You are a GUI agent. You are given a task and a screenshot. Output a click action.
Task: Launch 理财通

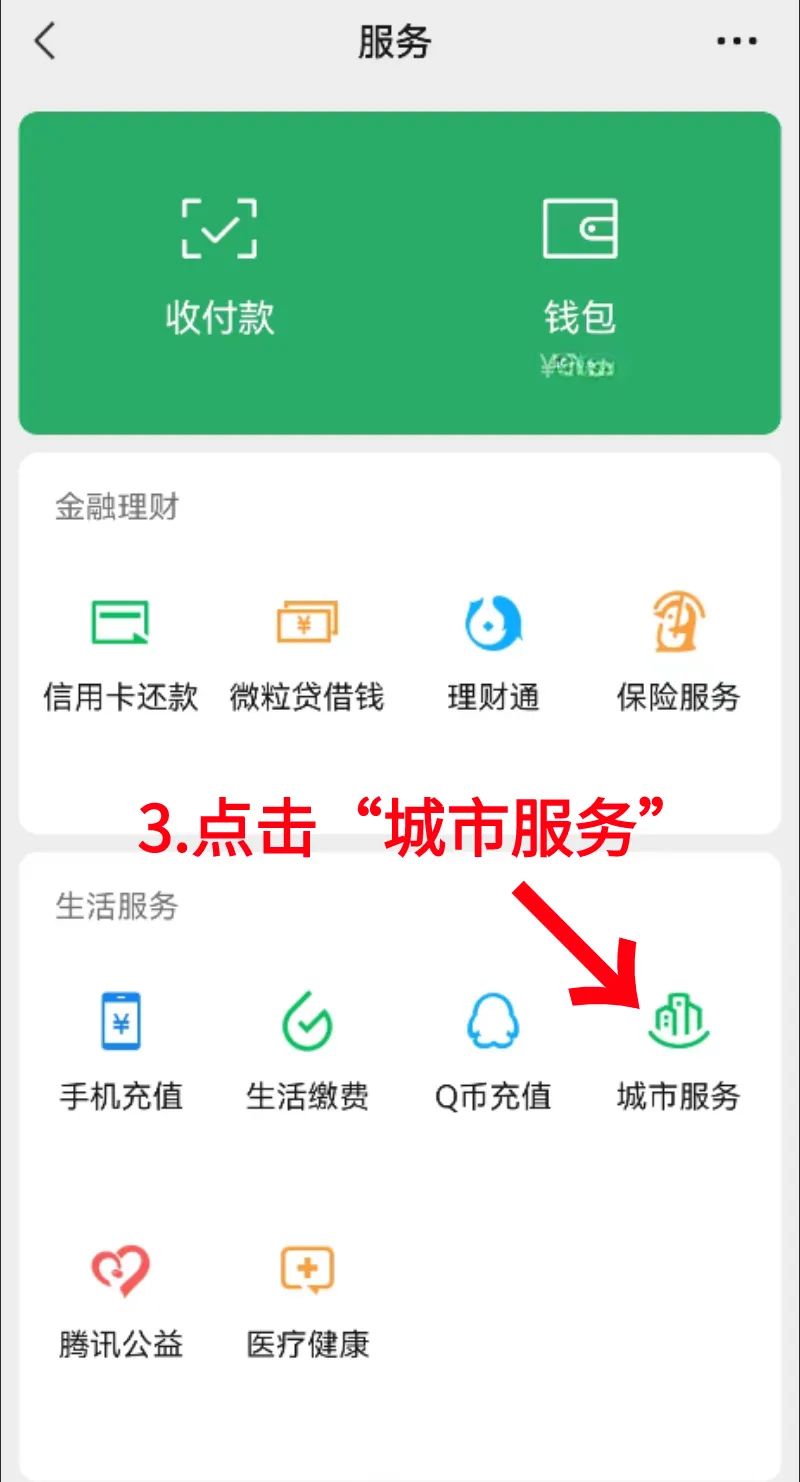(x=493, y=653)
